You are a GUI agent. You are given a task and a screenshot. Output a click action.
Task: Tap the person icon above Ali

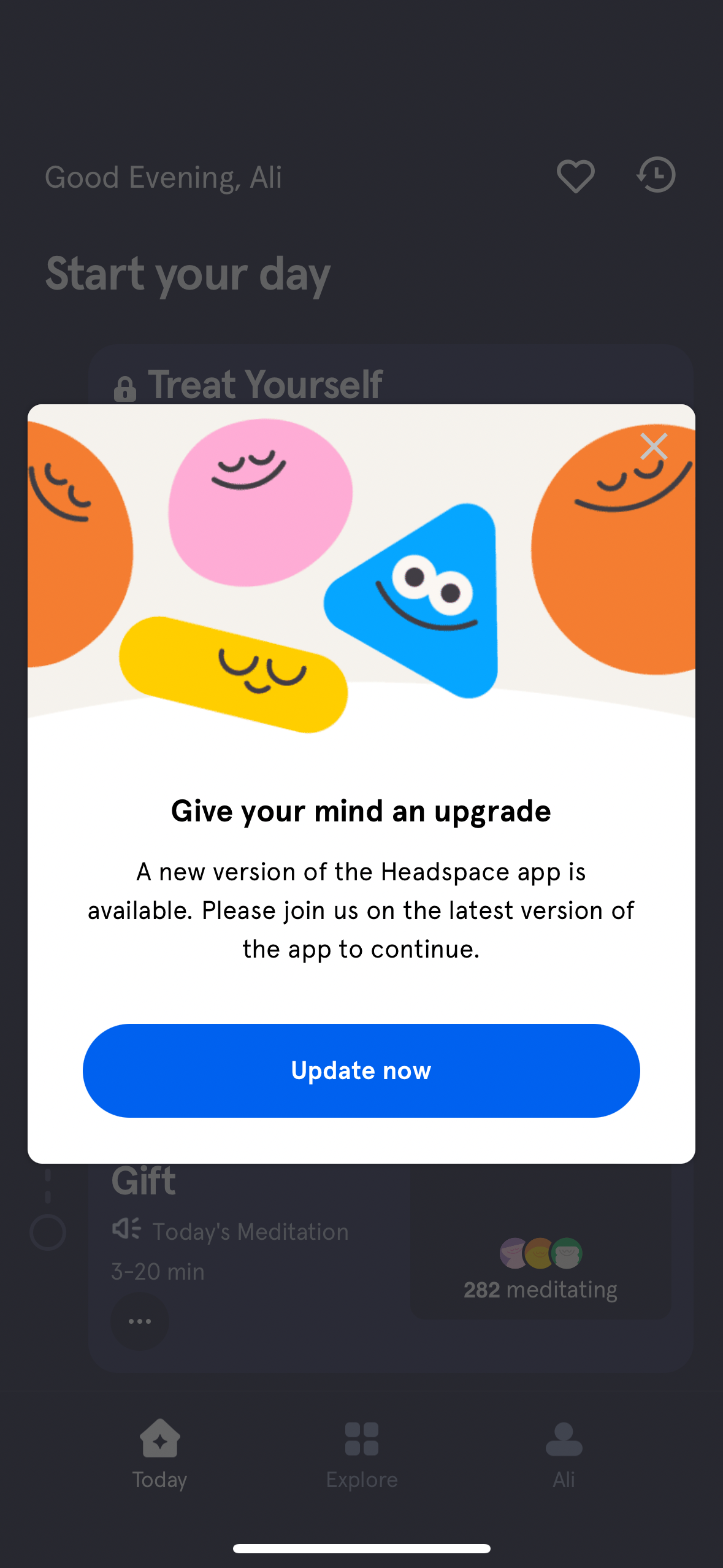pos(563,1439)
